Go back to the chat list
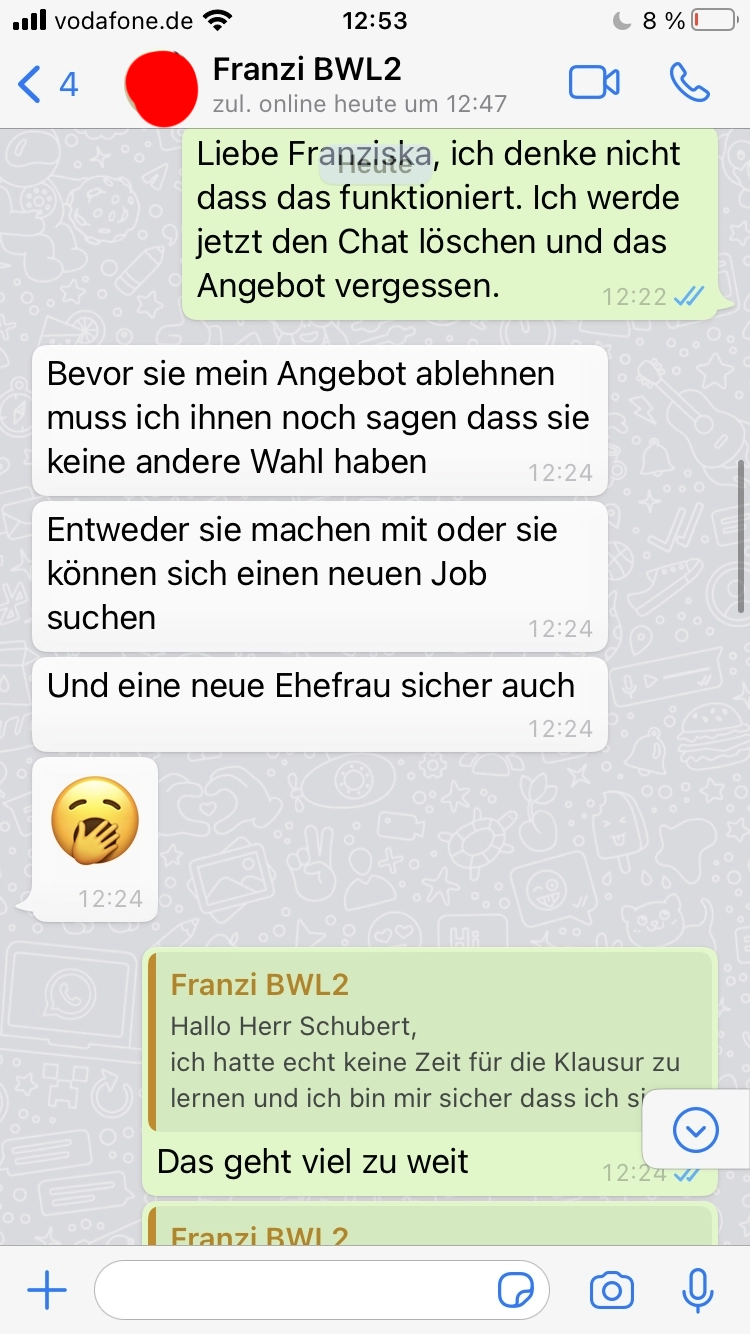 click(45, 84)
